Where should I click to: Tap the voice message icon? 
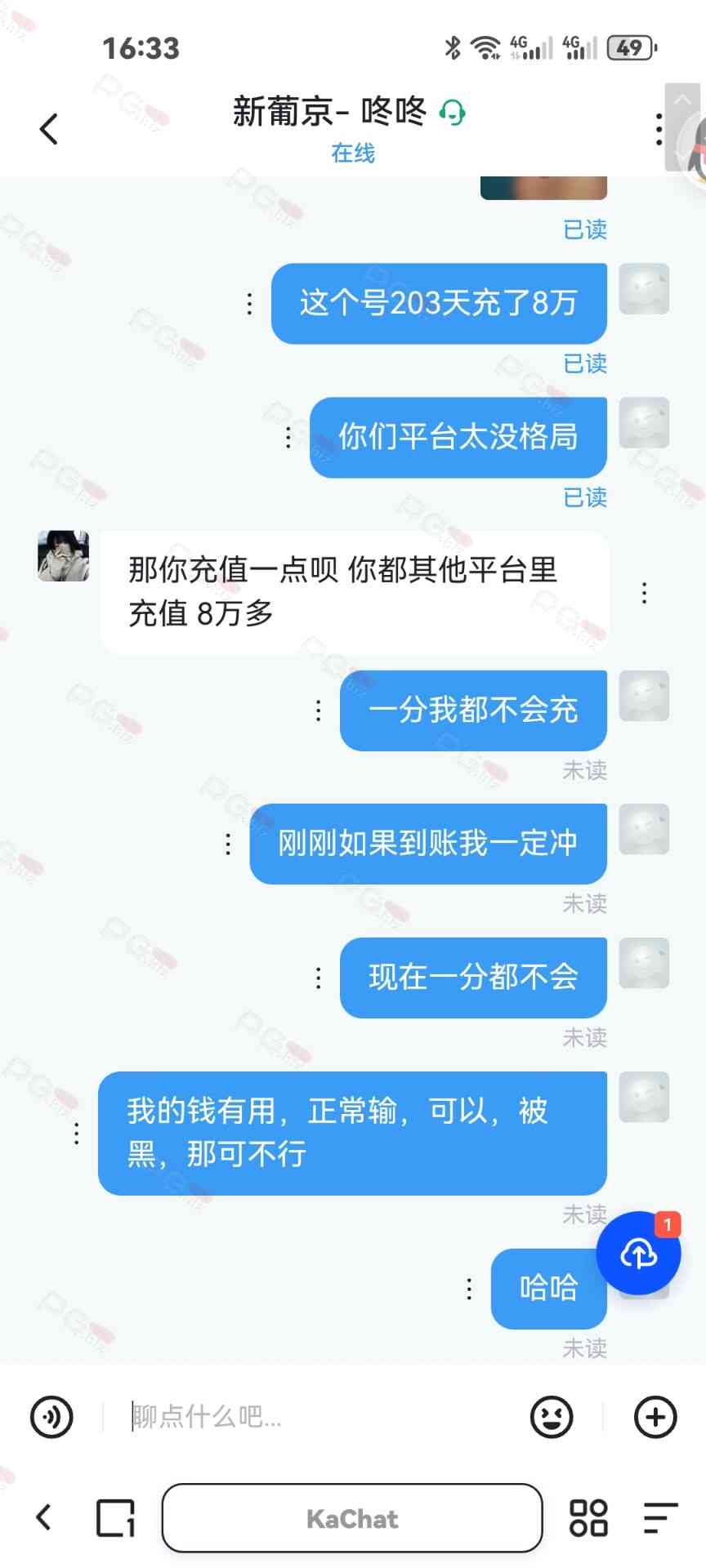[51, 1416]
